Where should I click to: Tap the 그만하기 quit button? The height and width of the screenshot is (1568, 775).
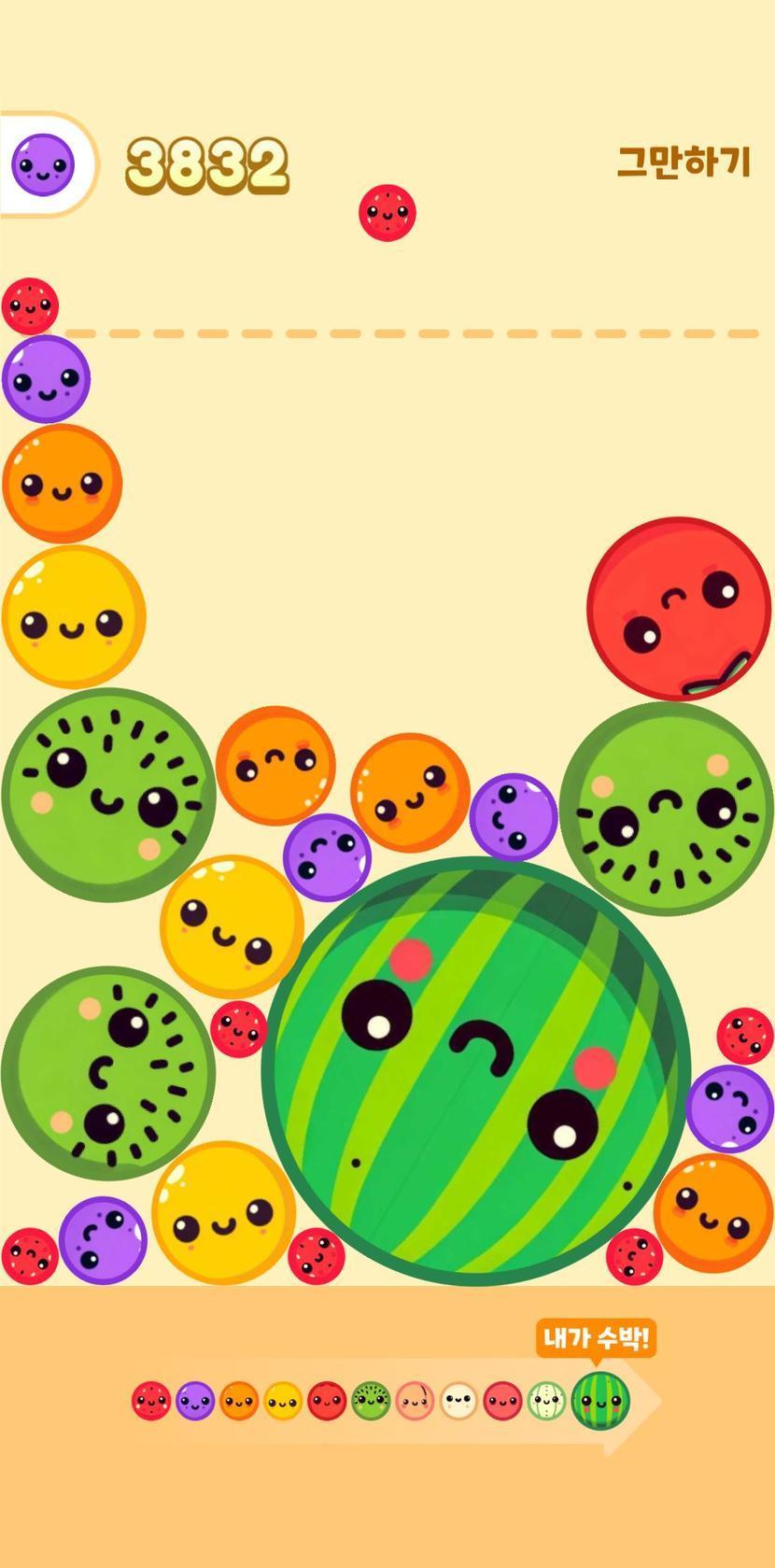coord(683,162)
